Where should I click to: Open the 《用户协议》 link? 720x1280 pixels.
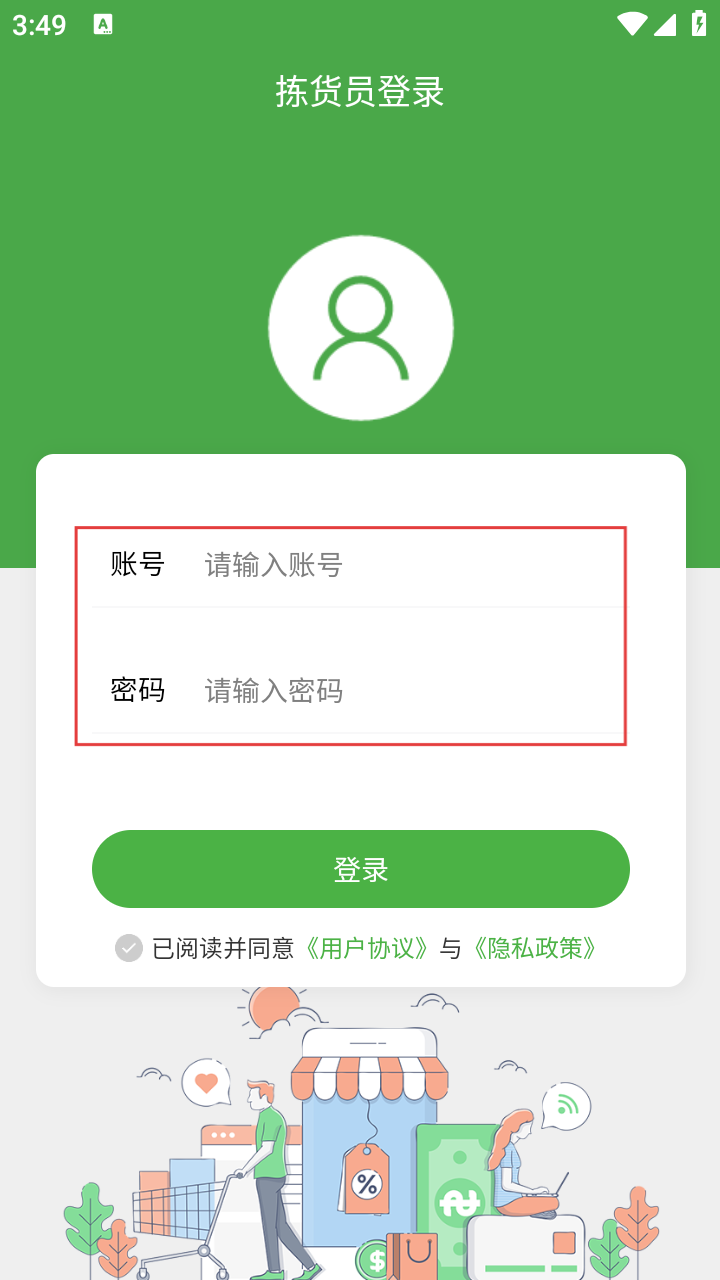[x=369, y=948]
